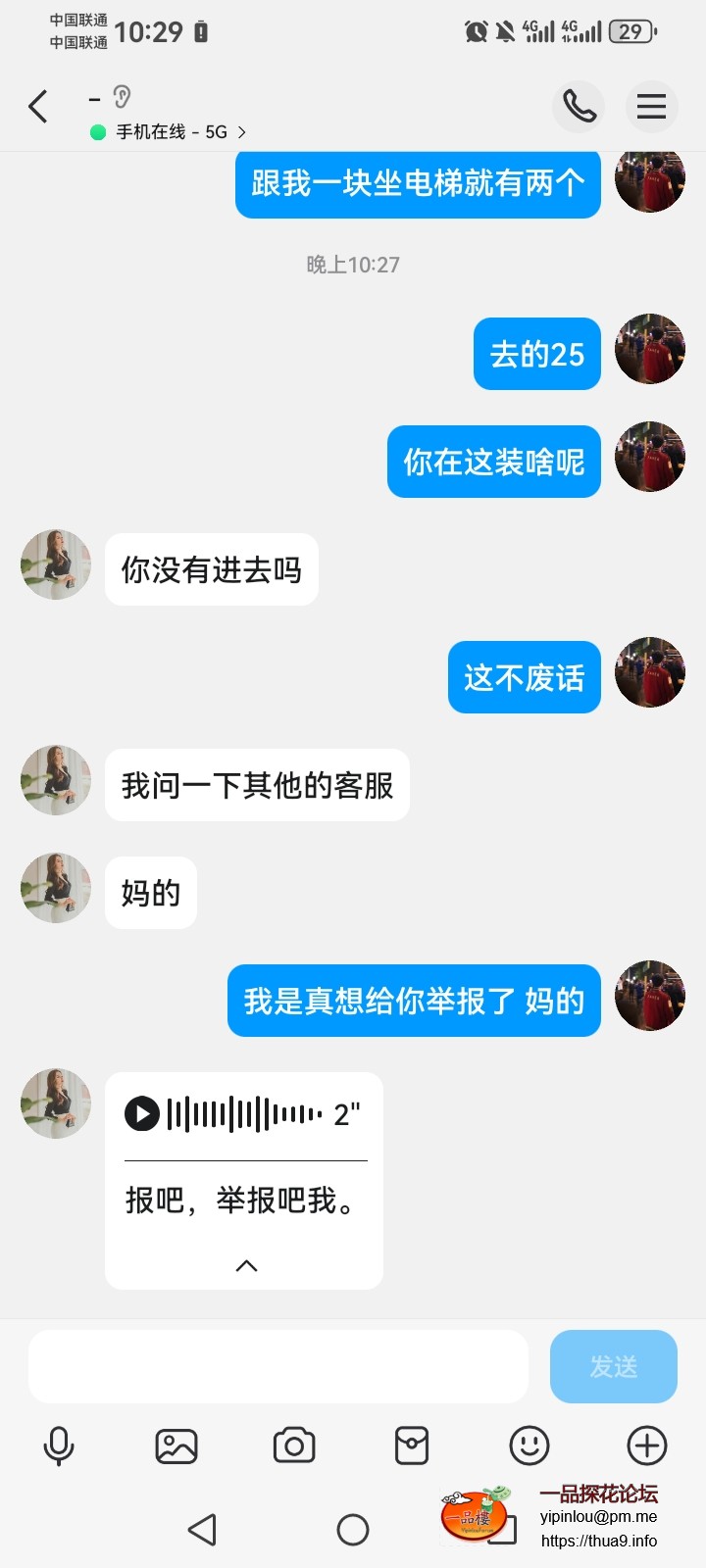Viewport: 706px width, 1568px height.
Task: Open the camera to take a photo
Action: (x=294, y=1447)
